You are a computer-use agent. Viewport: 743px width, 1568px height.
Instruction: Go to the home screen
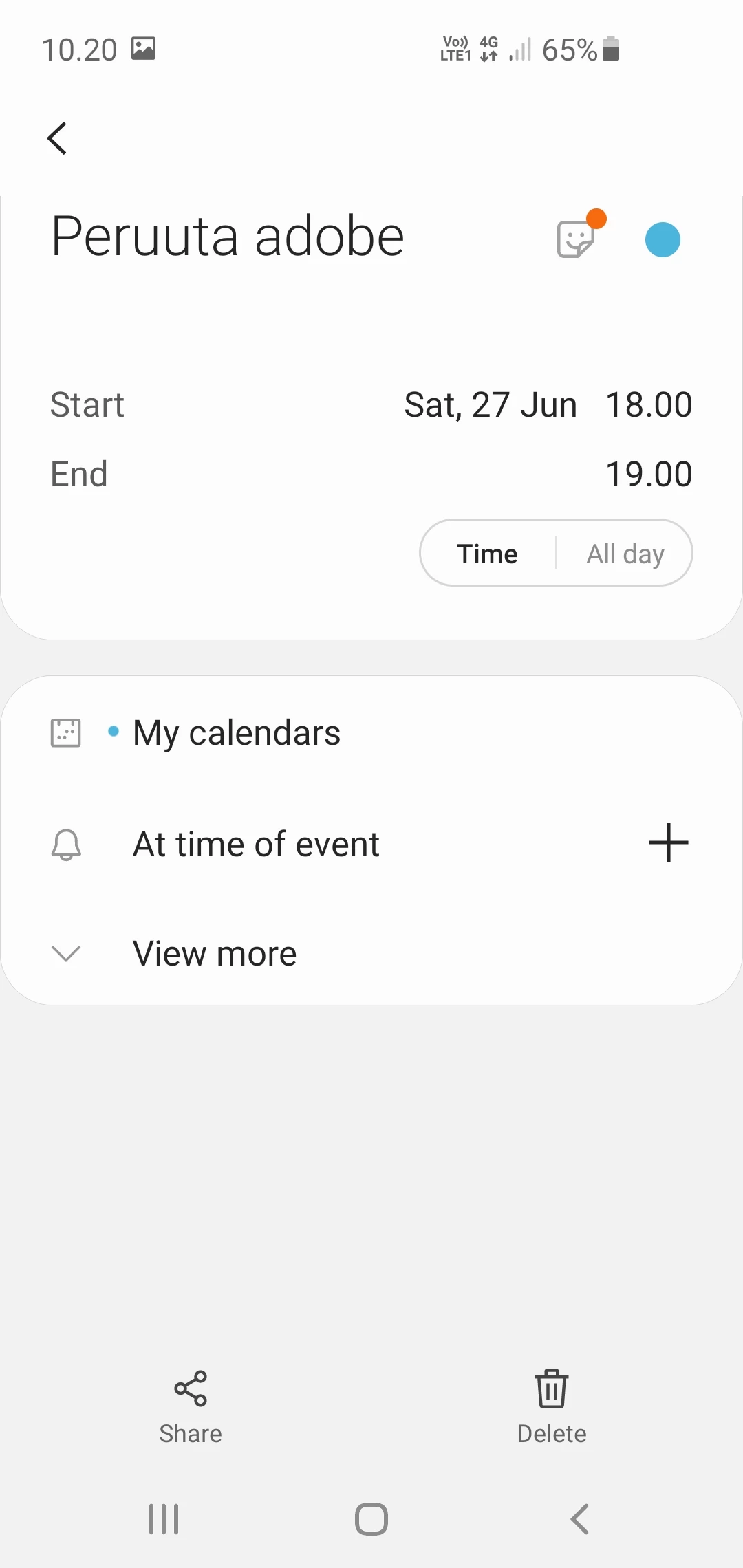pyautogui.click(x=371, y=1519)
